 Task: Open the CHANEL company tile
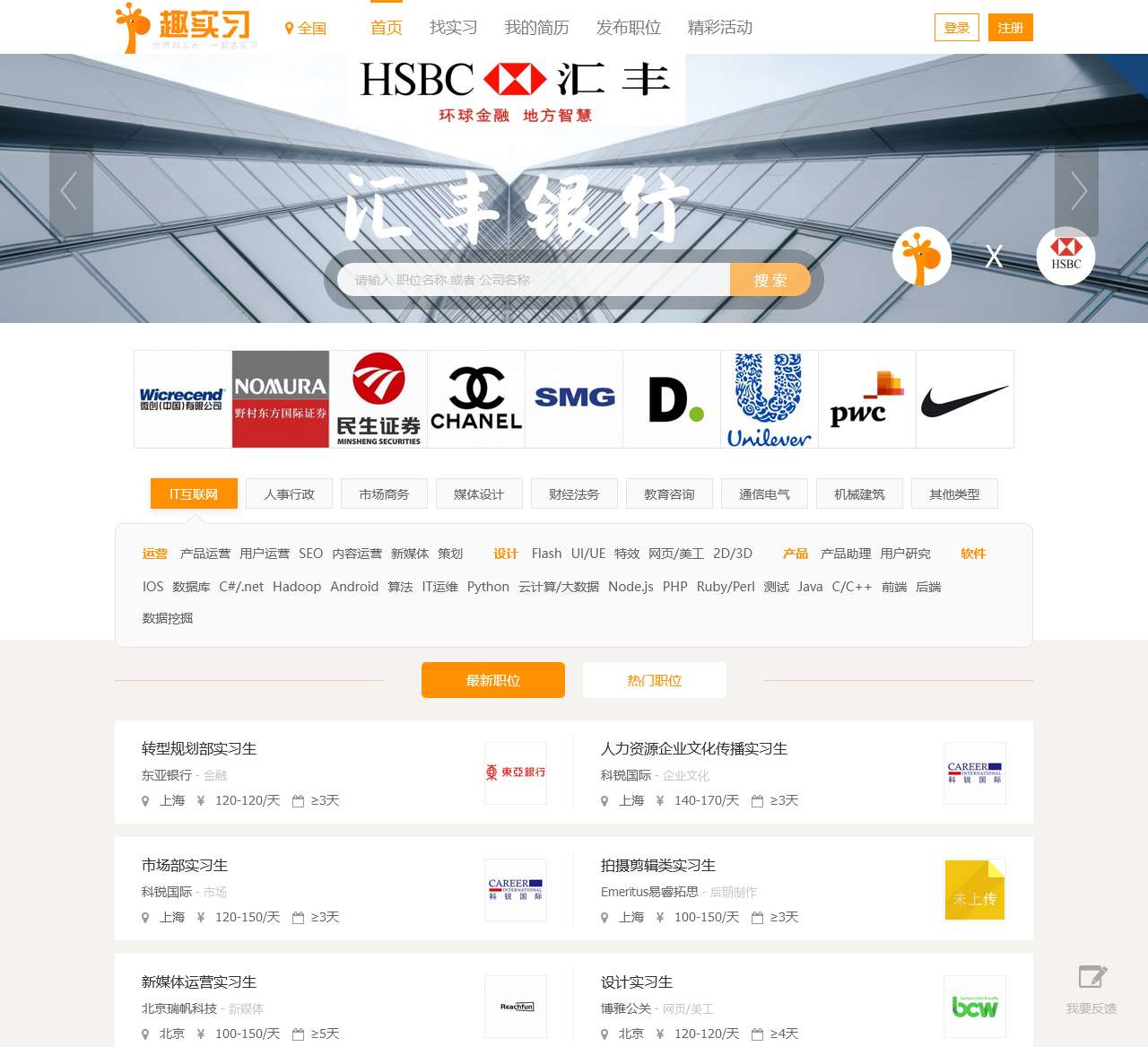click(476, 399)
